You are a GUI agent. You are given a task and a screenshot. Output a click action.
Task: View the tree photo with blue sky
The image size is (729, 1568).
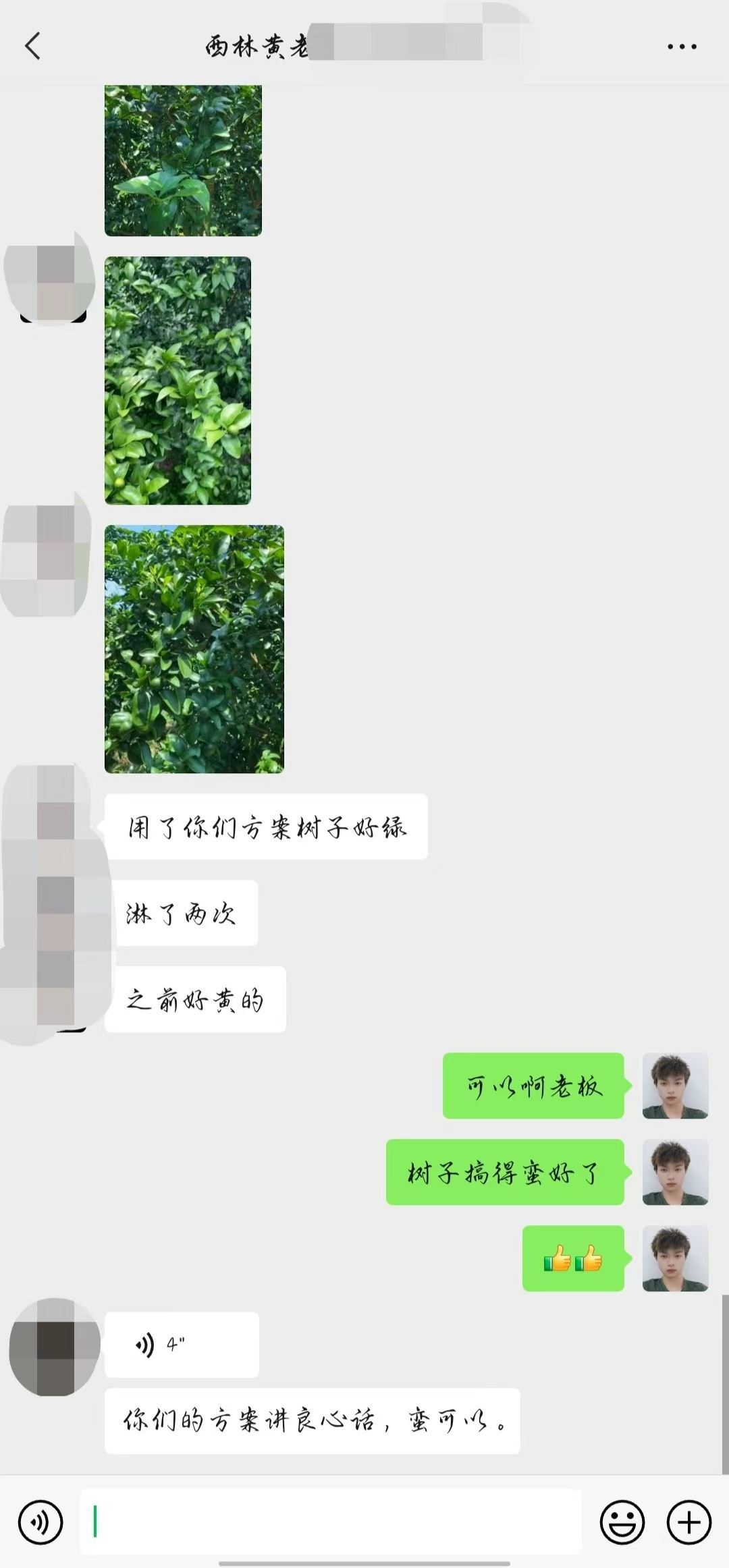pyautogui.click(x=194, y=649)
